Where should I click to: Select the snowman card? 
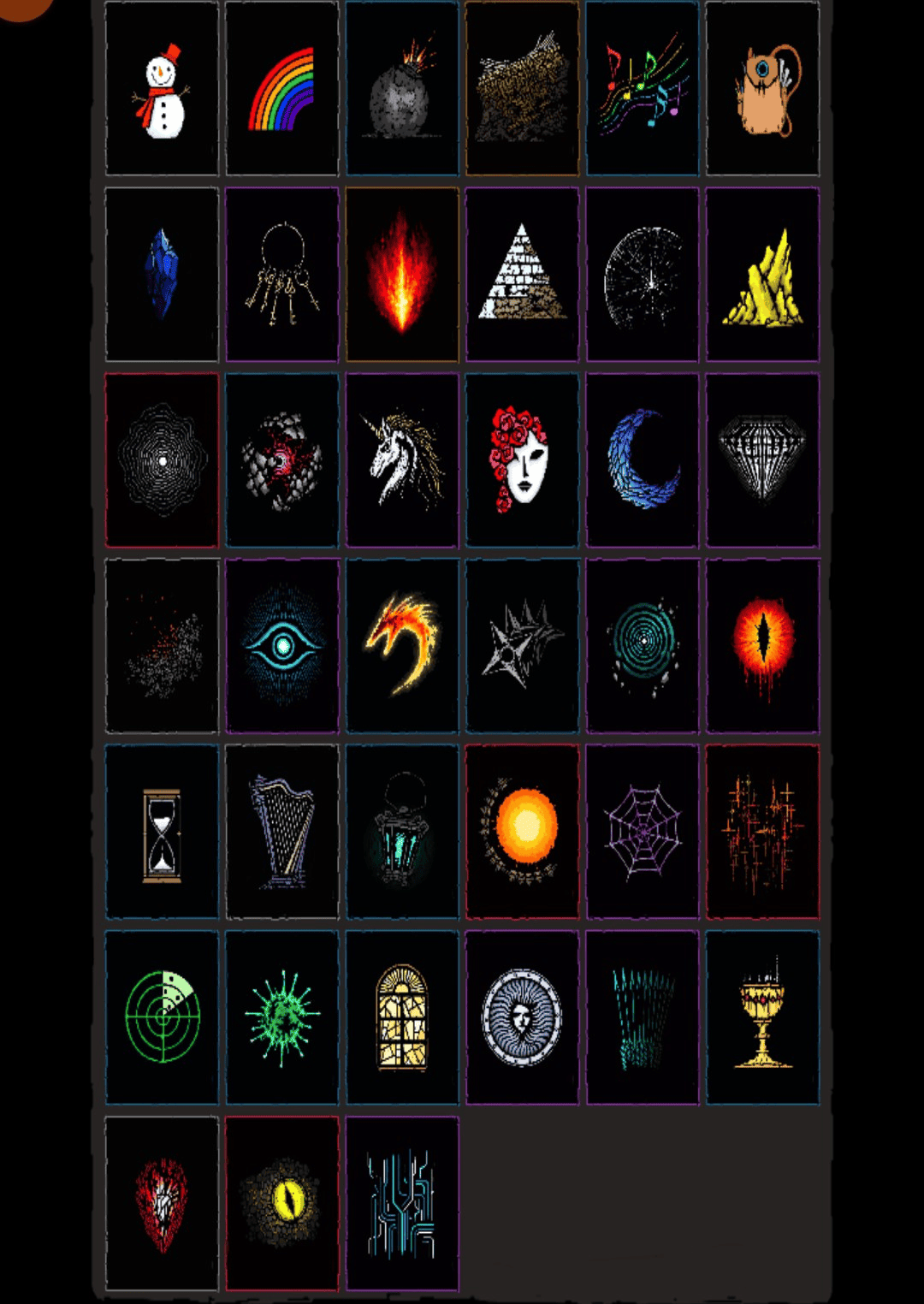(162, 89)
